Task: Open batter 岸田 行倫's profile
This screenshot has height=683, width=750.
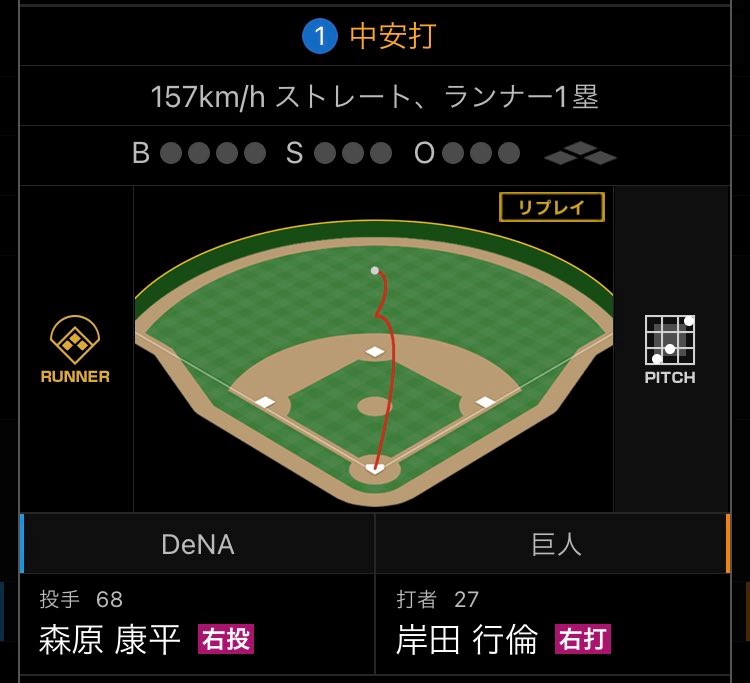Action: pos(466,639)
